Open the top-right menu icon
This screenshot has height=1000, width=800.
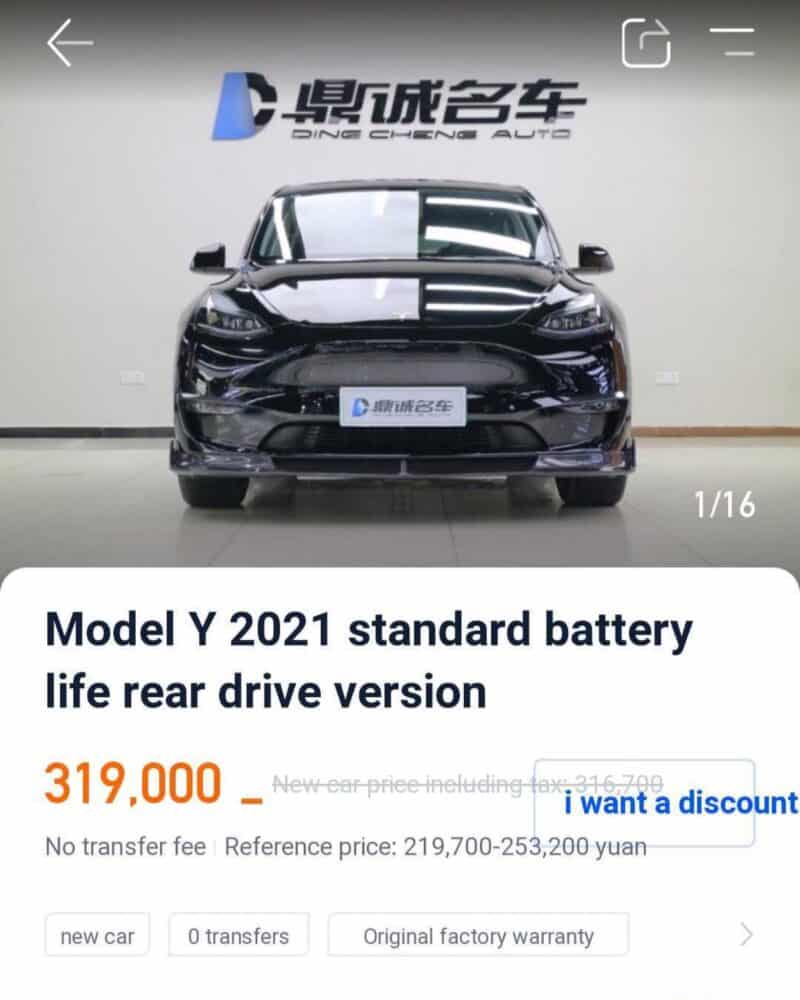pyautogui.click(x=731, y=42)
